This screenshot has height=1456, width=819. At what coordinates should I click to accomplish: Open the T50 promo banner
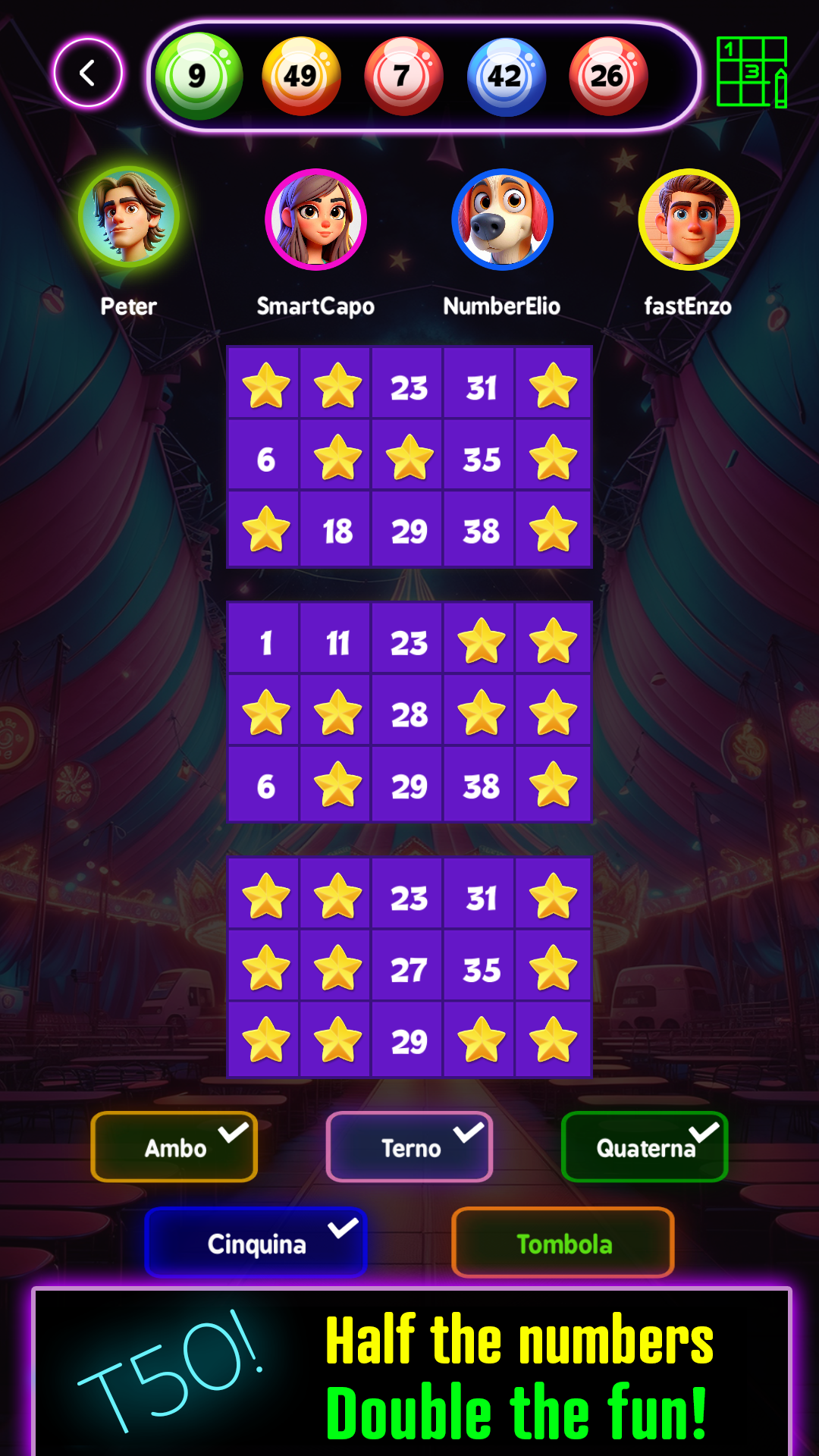pyautogui.click(x=411, y=1373)
